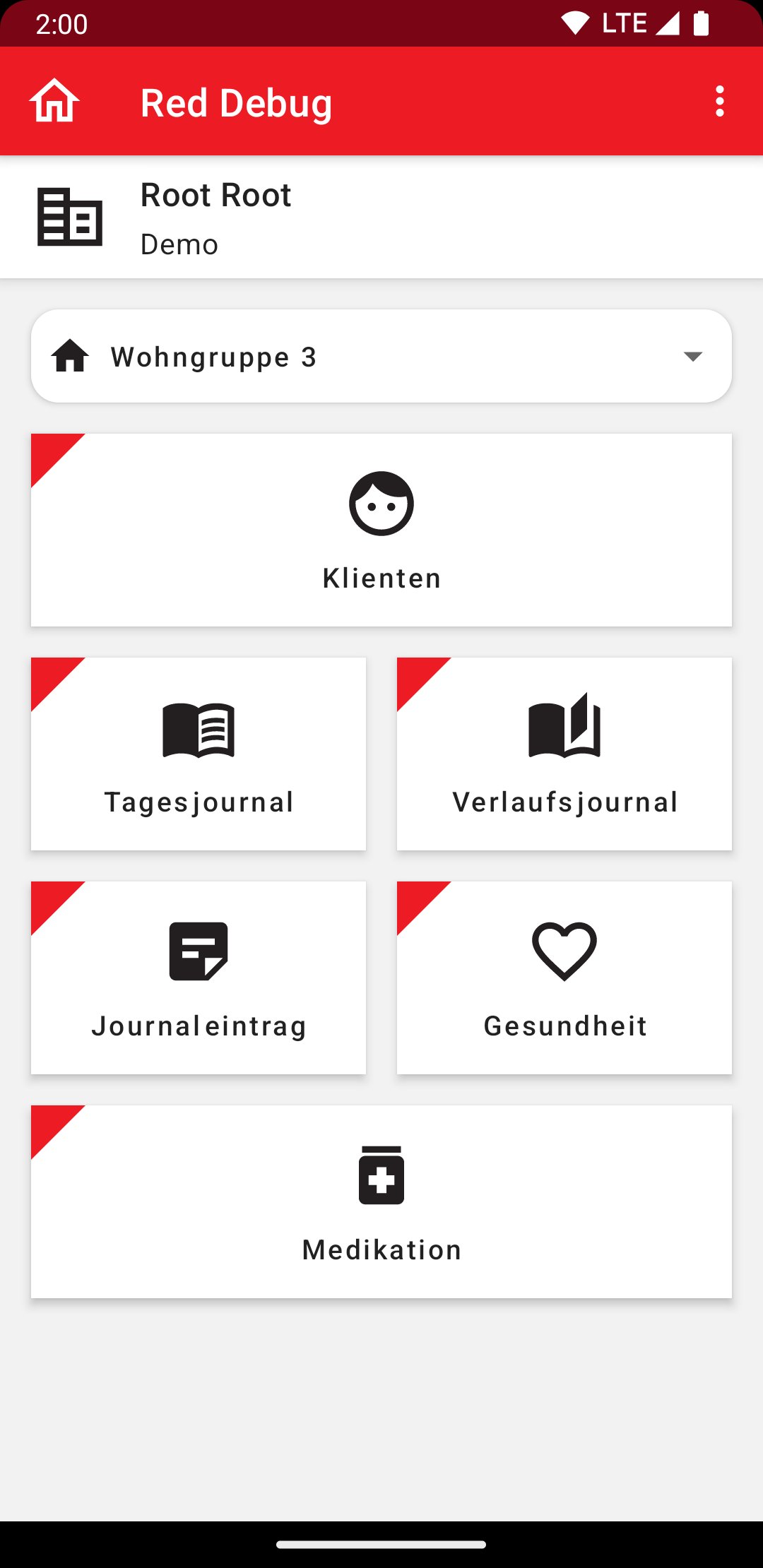Open Verlaufsjournal

pos(564,754)
